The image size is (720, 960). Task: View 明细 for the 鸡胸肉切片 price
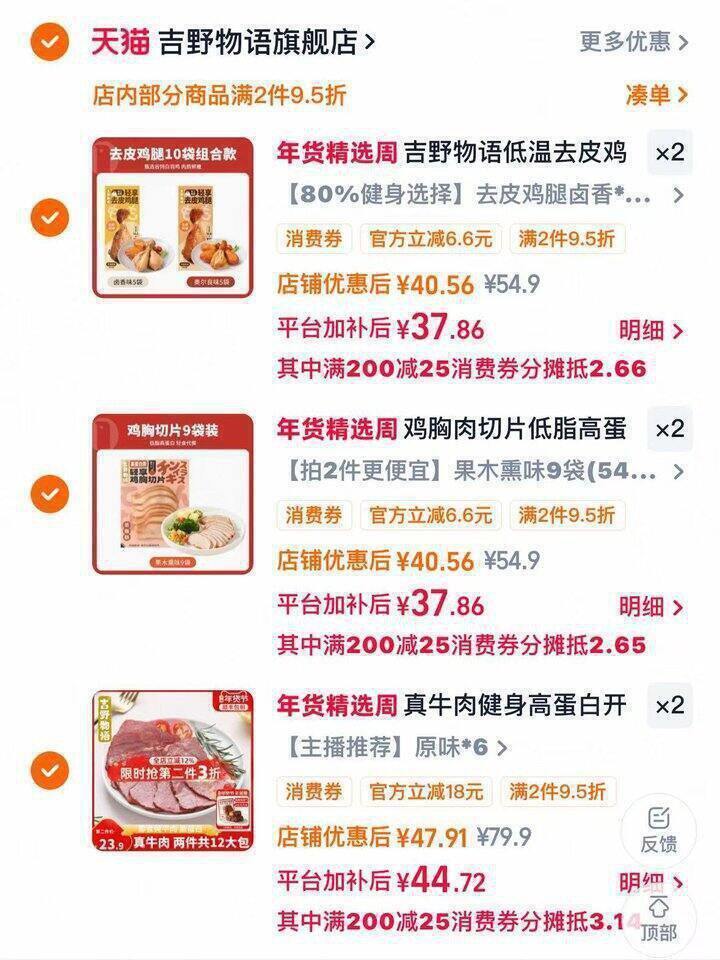[x=651, y=607]
